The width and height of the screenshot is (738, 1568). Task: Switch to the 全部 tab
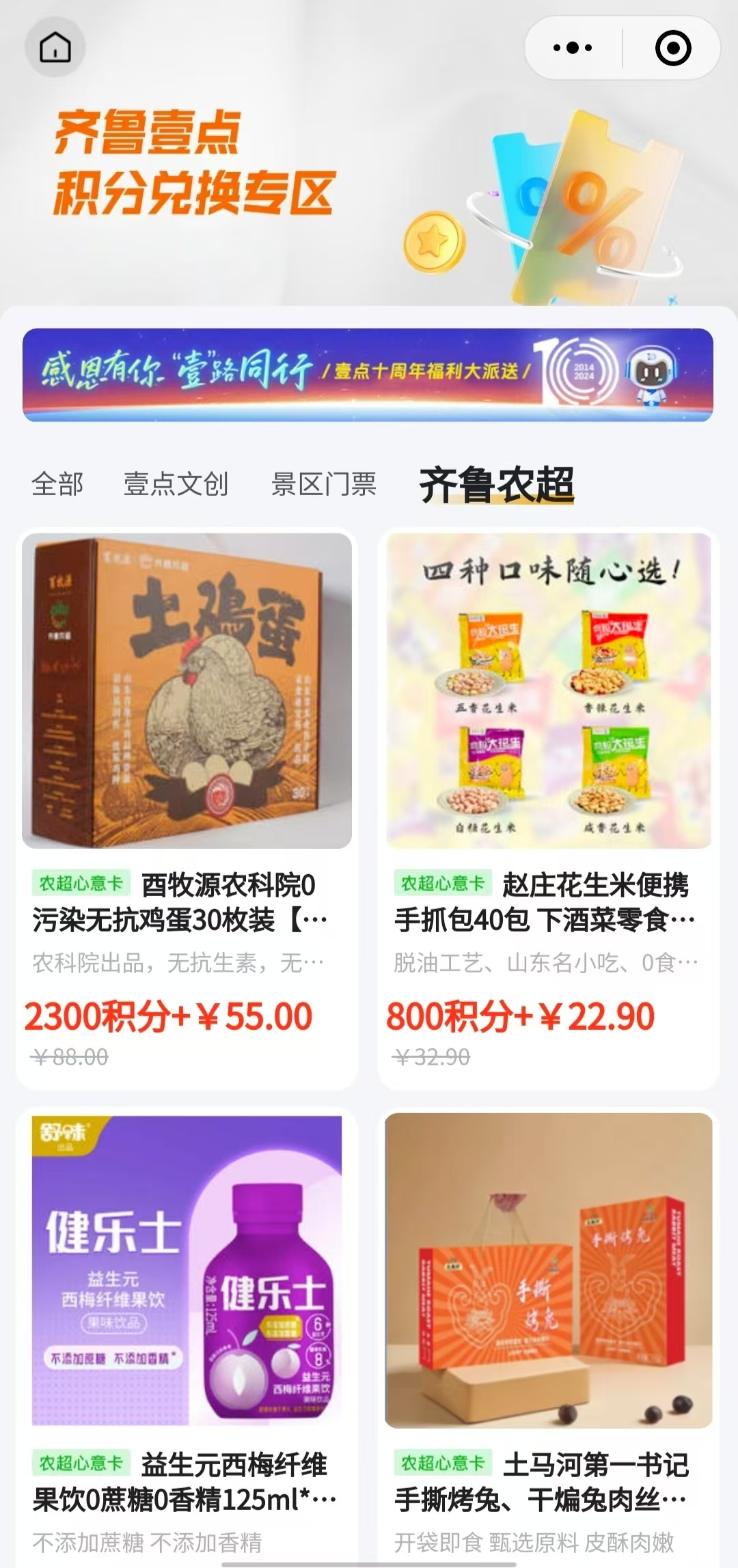click(x=57, y=484)
